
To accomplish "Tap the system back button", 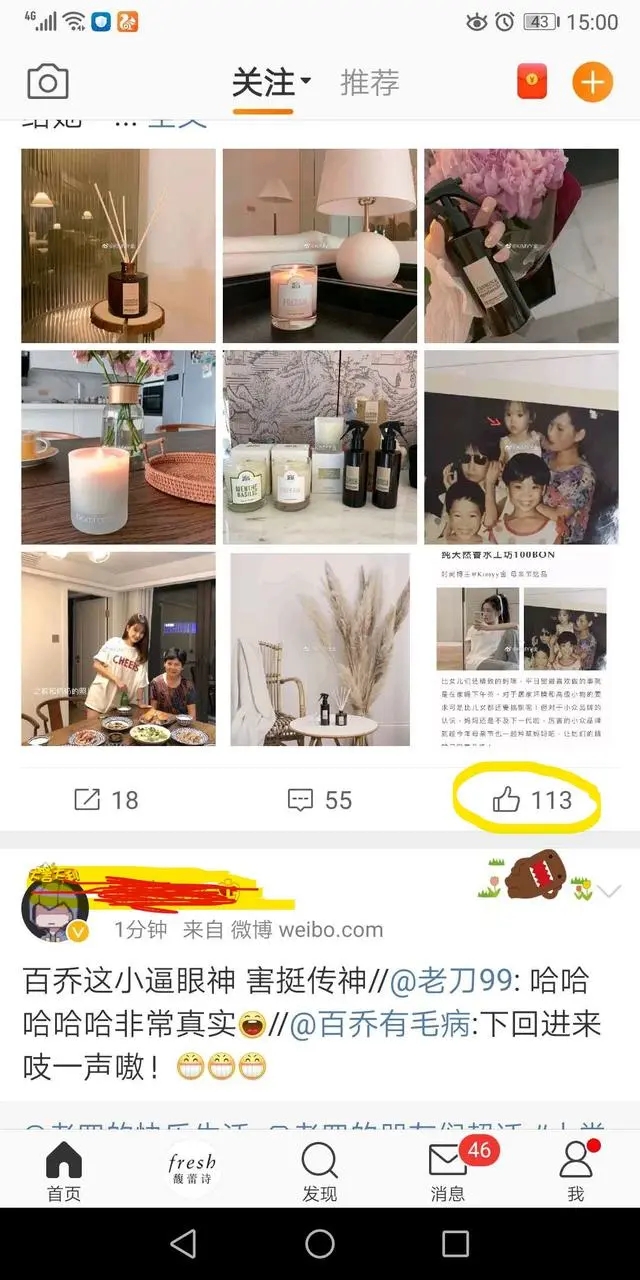I will tap(183, 1244).
